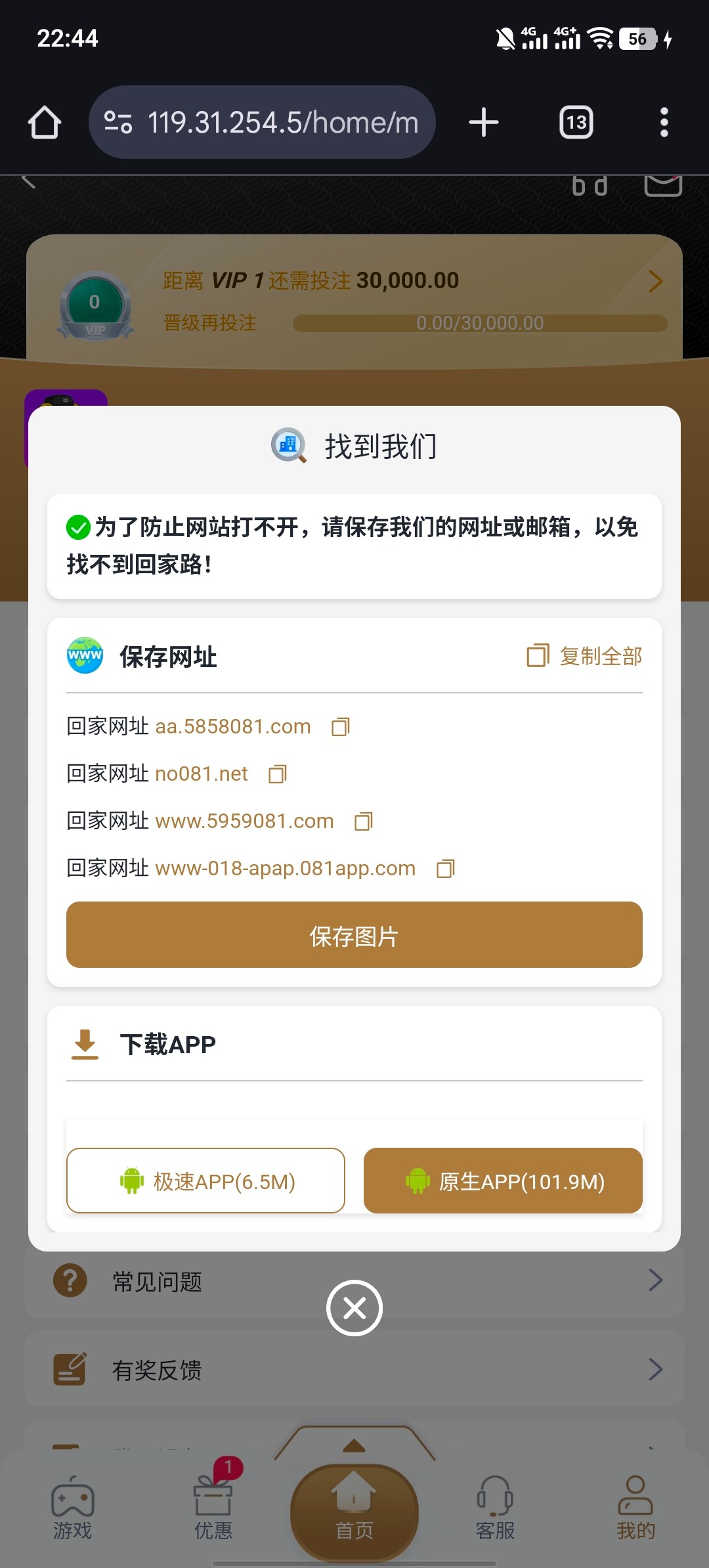Image resolution: width=709 pixels, height=1568 pixels.
Task: Copy the www.5959081.com address
Action: pyautogui.click(x=364, y=821)
